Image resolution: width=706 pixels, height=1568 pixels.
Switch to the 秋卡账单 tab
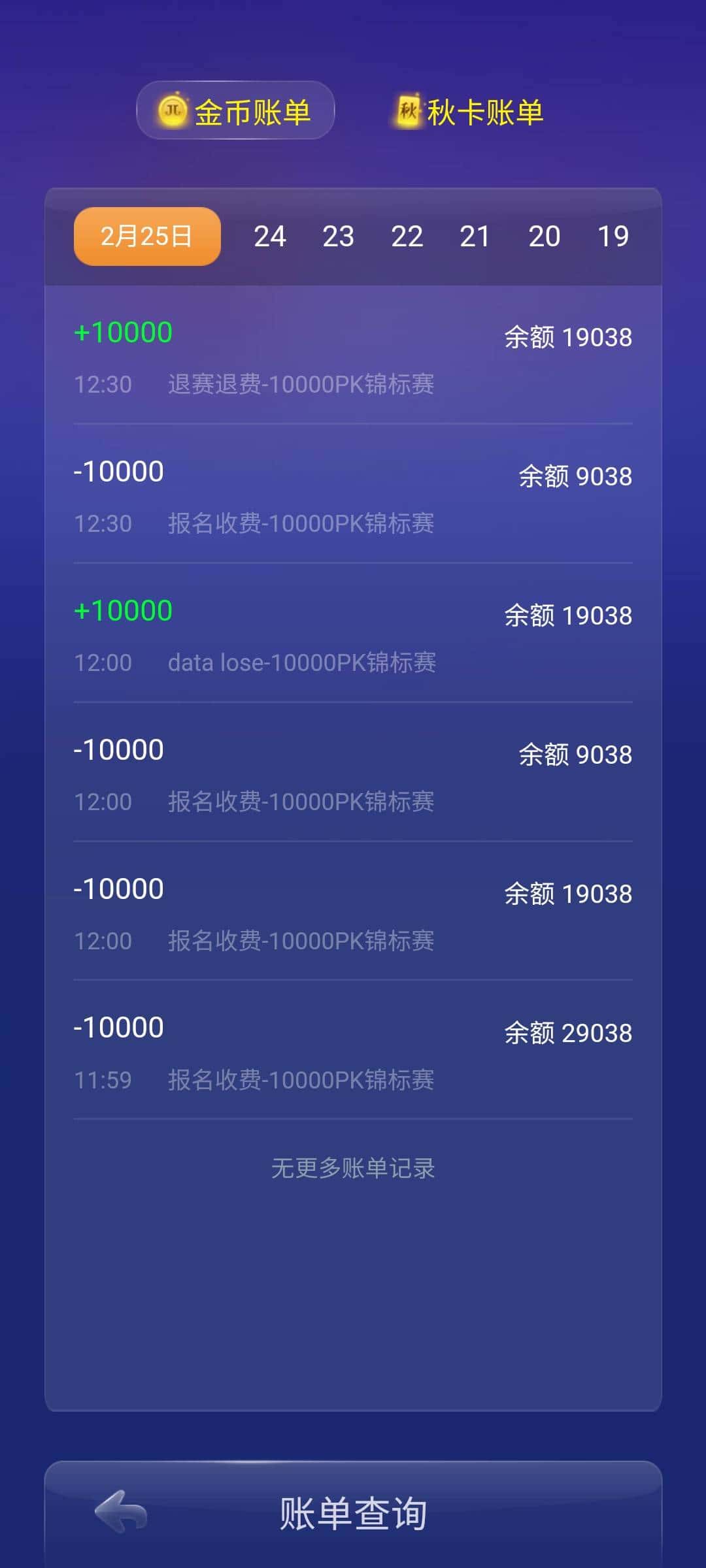coord(466,111)
